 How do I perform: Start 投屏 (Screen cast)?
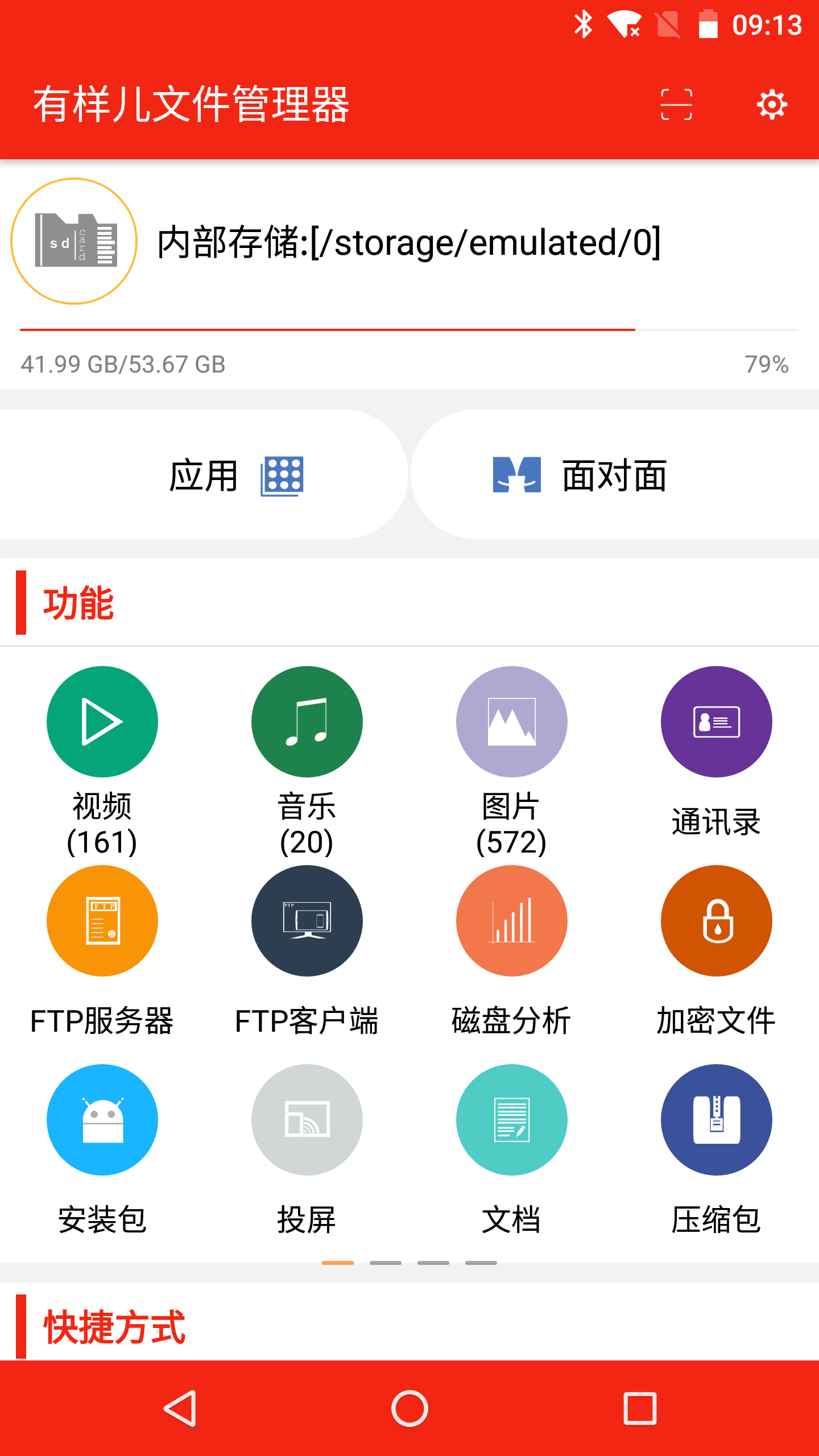click(x=307, y=1120)
